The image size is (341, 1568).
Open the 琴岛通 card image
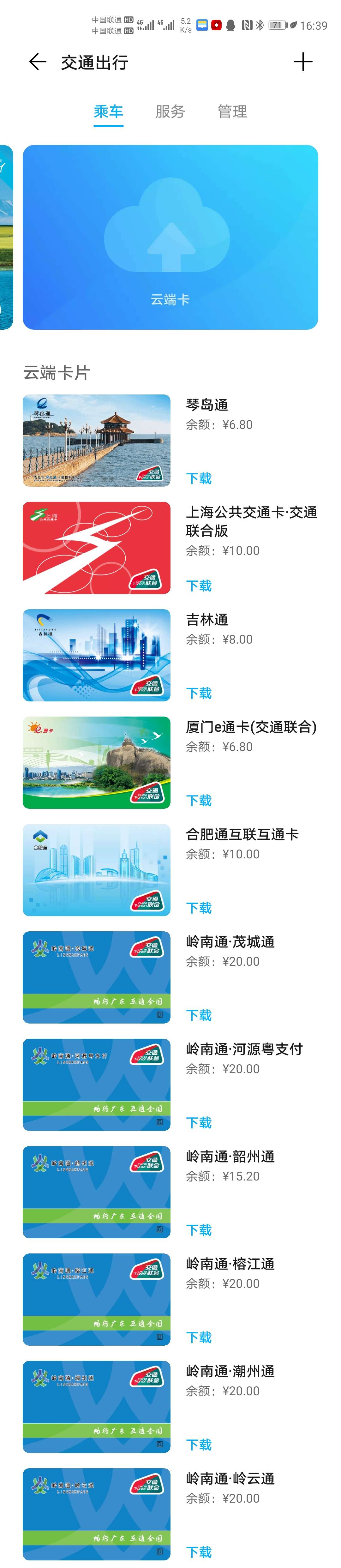click(96, 440)
